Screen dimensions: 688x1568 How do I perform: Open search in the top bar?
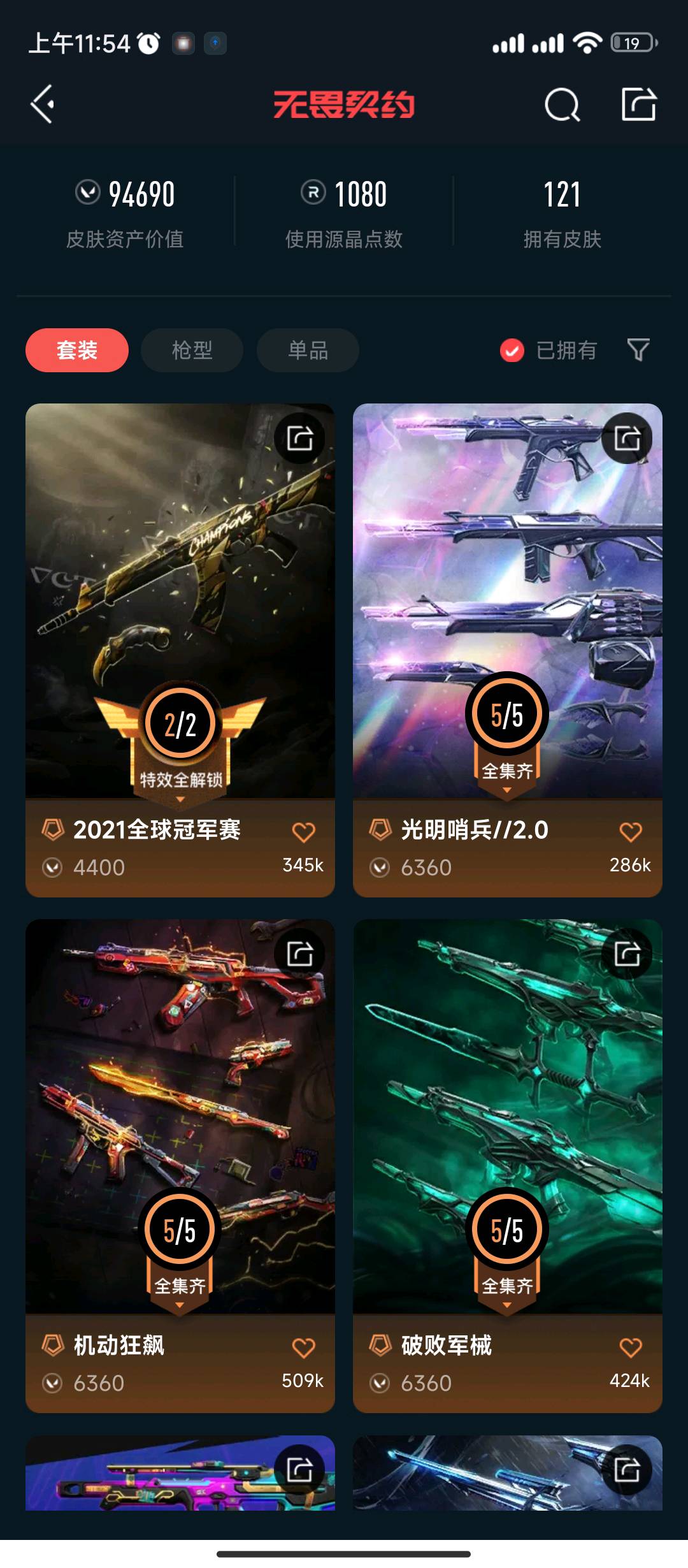coord(562,104)
